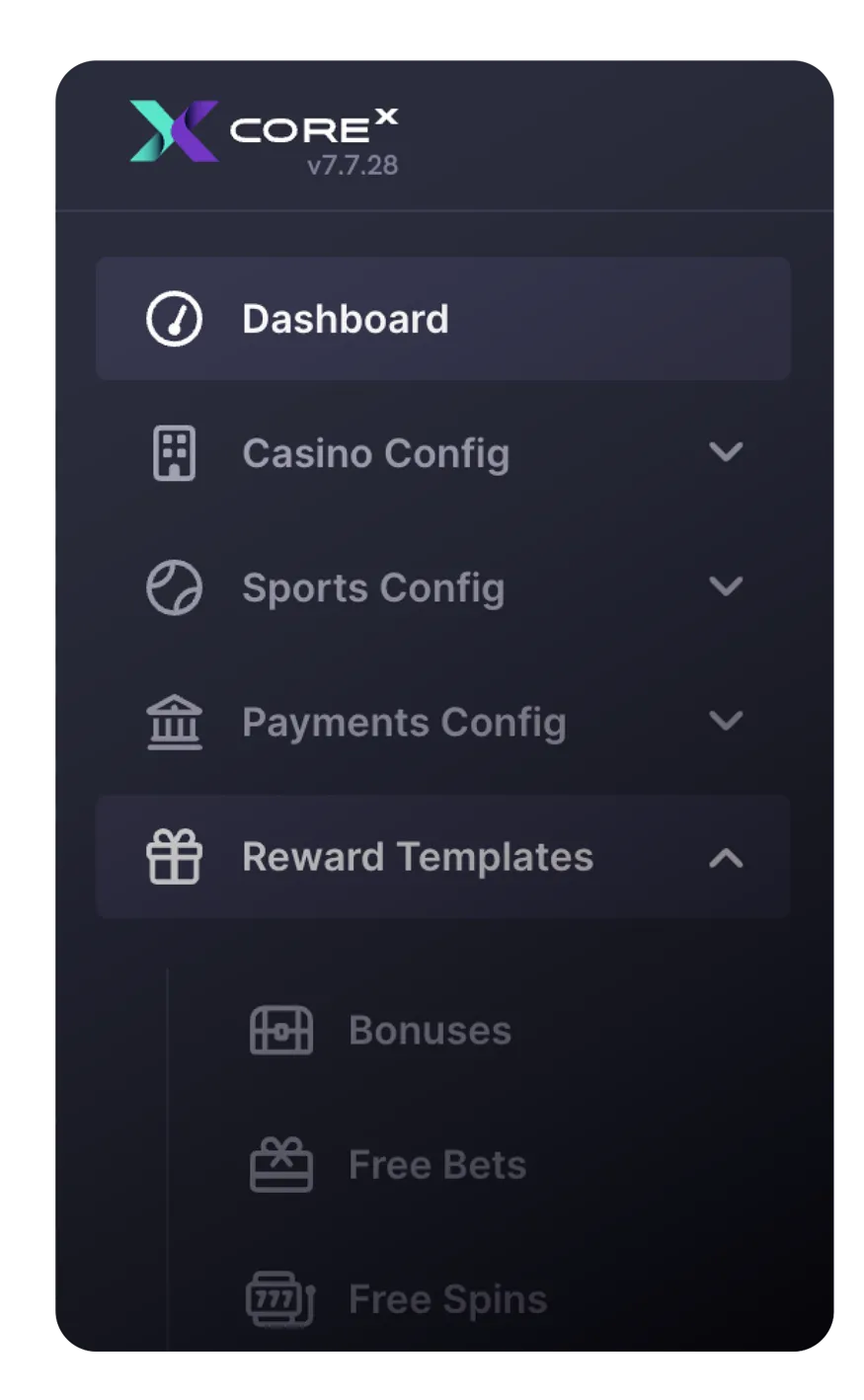Expand the Casino Config section
The image size is (864, 1400).
[441, 454]
